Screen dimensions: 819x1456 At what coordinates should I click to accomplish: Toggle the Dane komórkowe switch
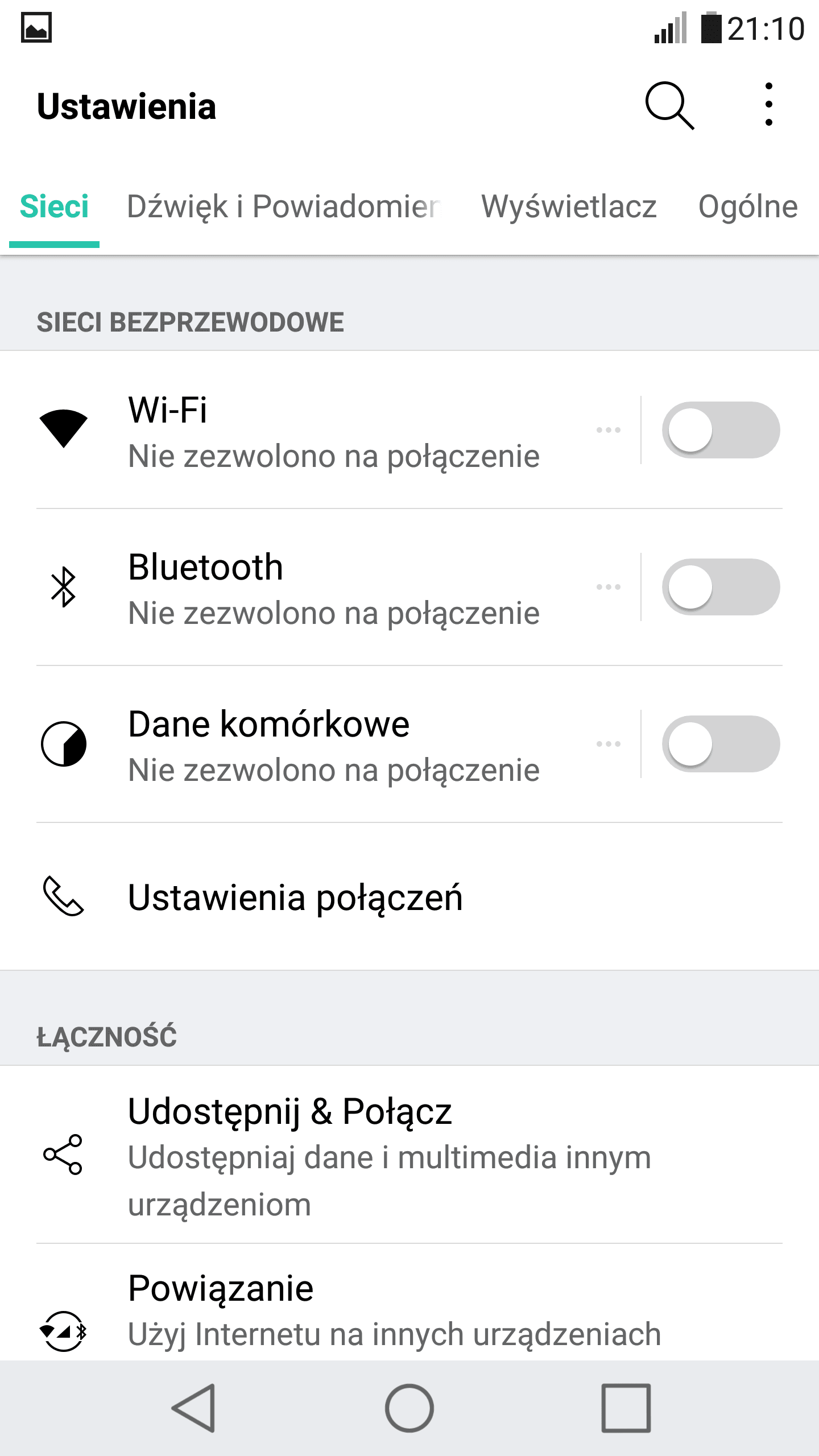point(721,744)
